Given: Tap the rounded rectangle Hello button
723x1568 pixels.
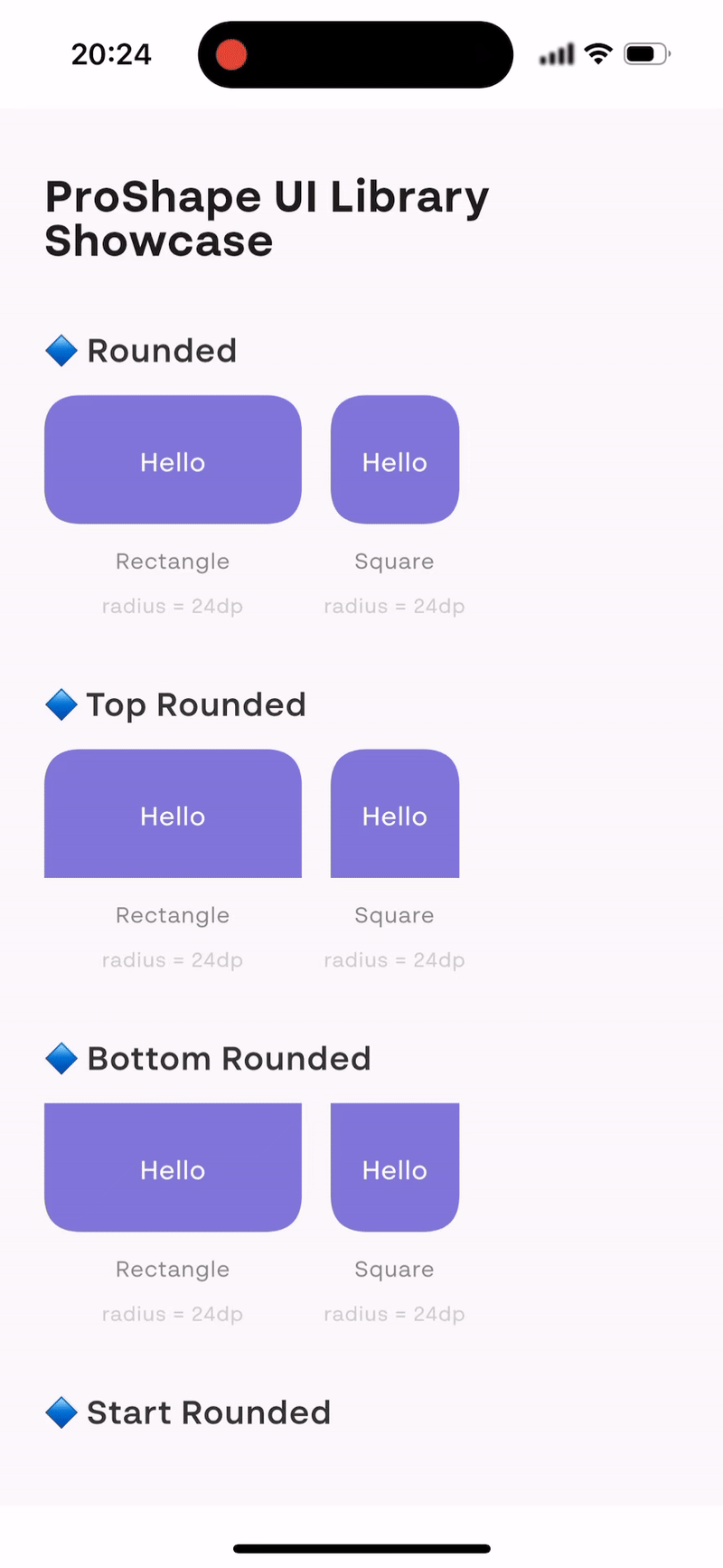Looking at the screenshot, I should click(x=173, y=459).
